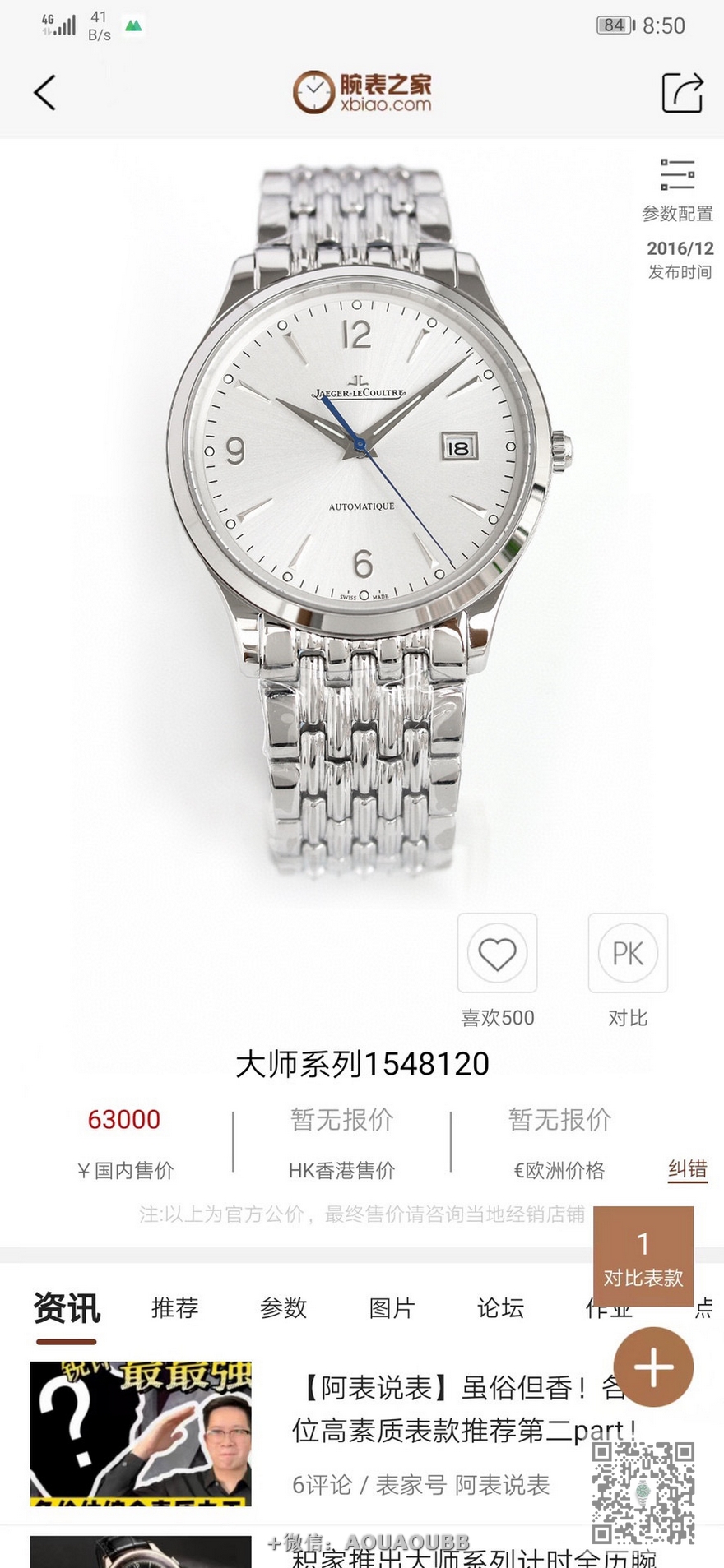Switch to the 参数 tab

coord(283,1307)
